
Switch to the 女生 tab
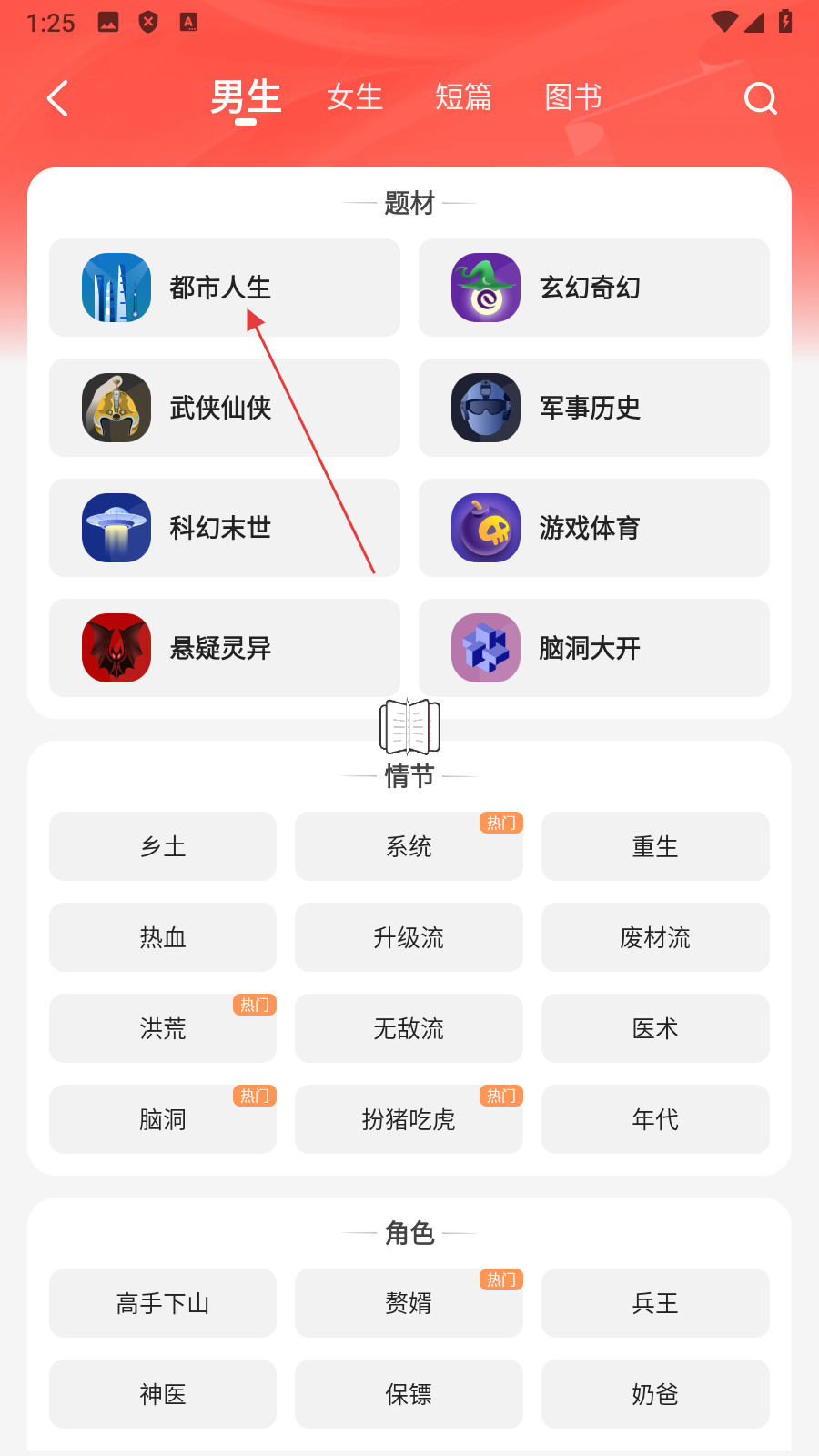(355, 97)
